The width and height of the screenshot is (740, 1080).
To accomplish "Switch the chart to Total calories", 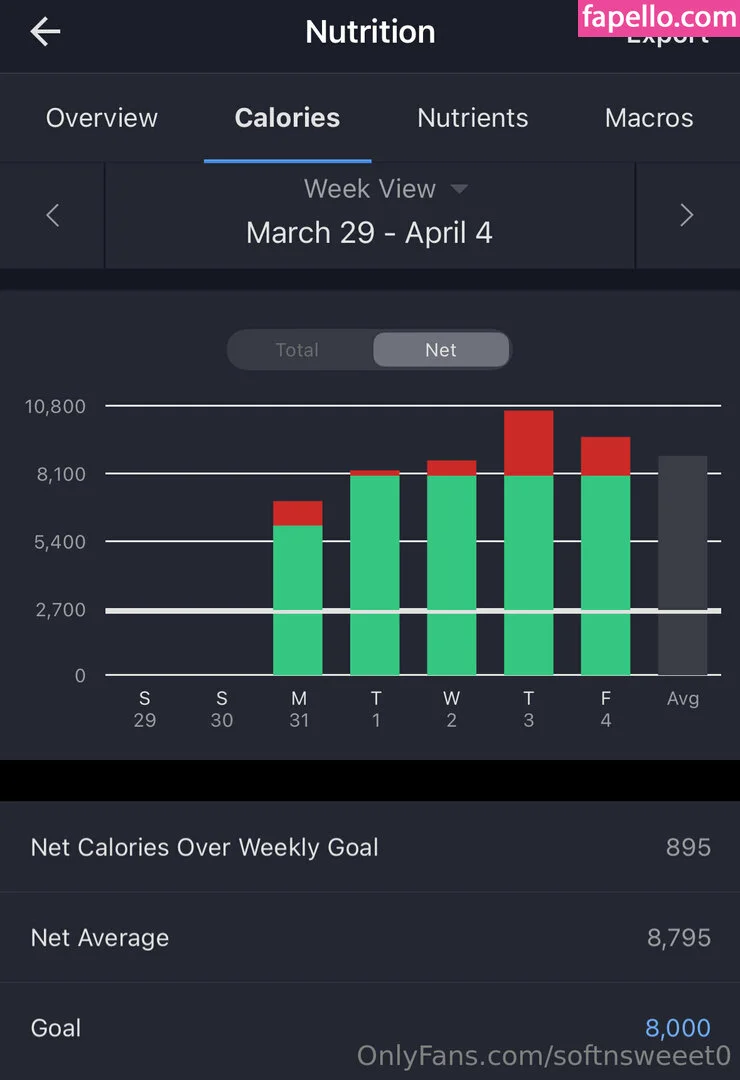I will 297,350.
